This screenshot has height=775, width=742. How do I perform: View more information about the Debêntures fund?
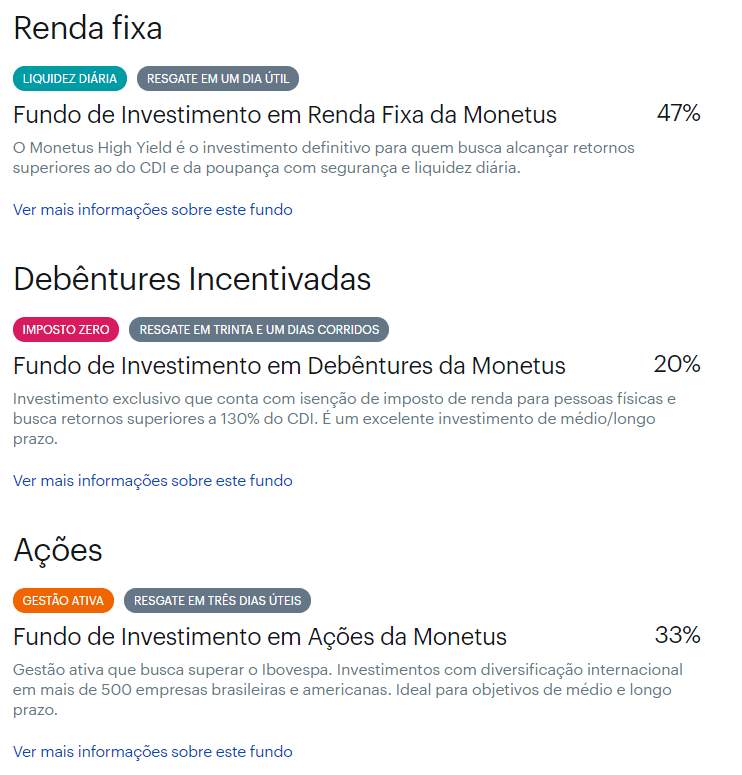pos(153,481)
